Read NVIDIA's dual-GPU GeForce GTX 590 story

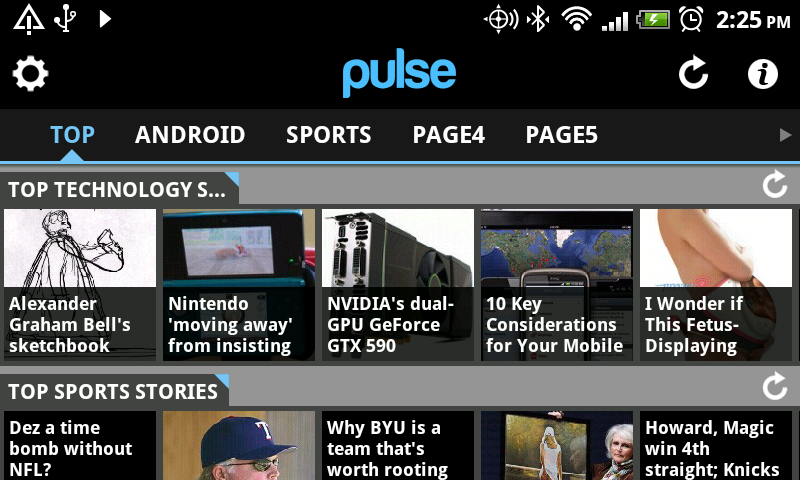pos(398,285)
